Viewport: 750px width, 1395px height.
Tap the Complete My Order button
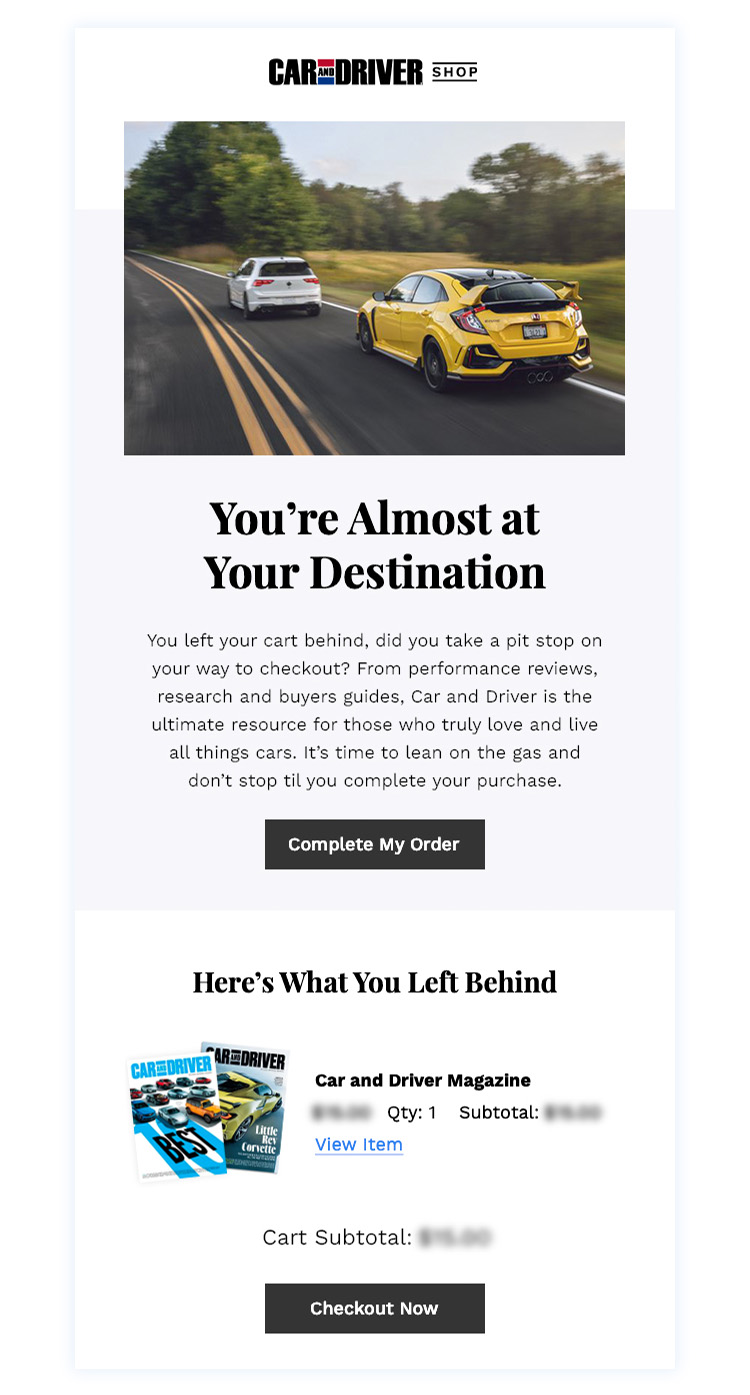(x=374, y=844)
